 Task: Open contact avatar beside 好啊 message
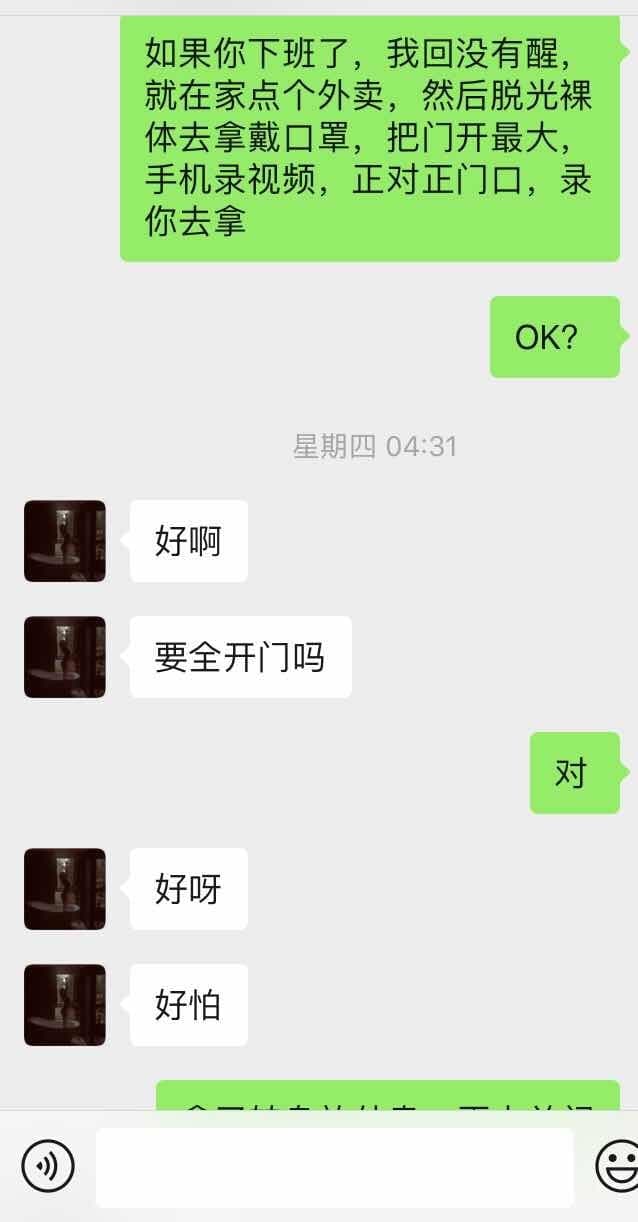tap(65, 541)
